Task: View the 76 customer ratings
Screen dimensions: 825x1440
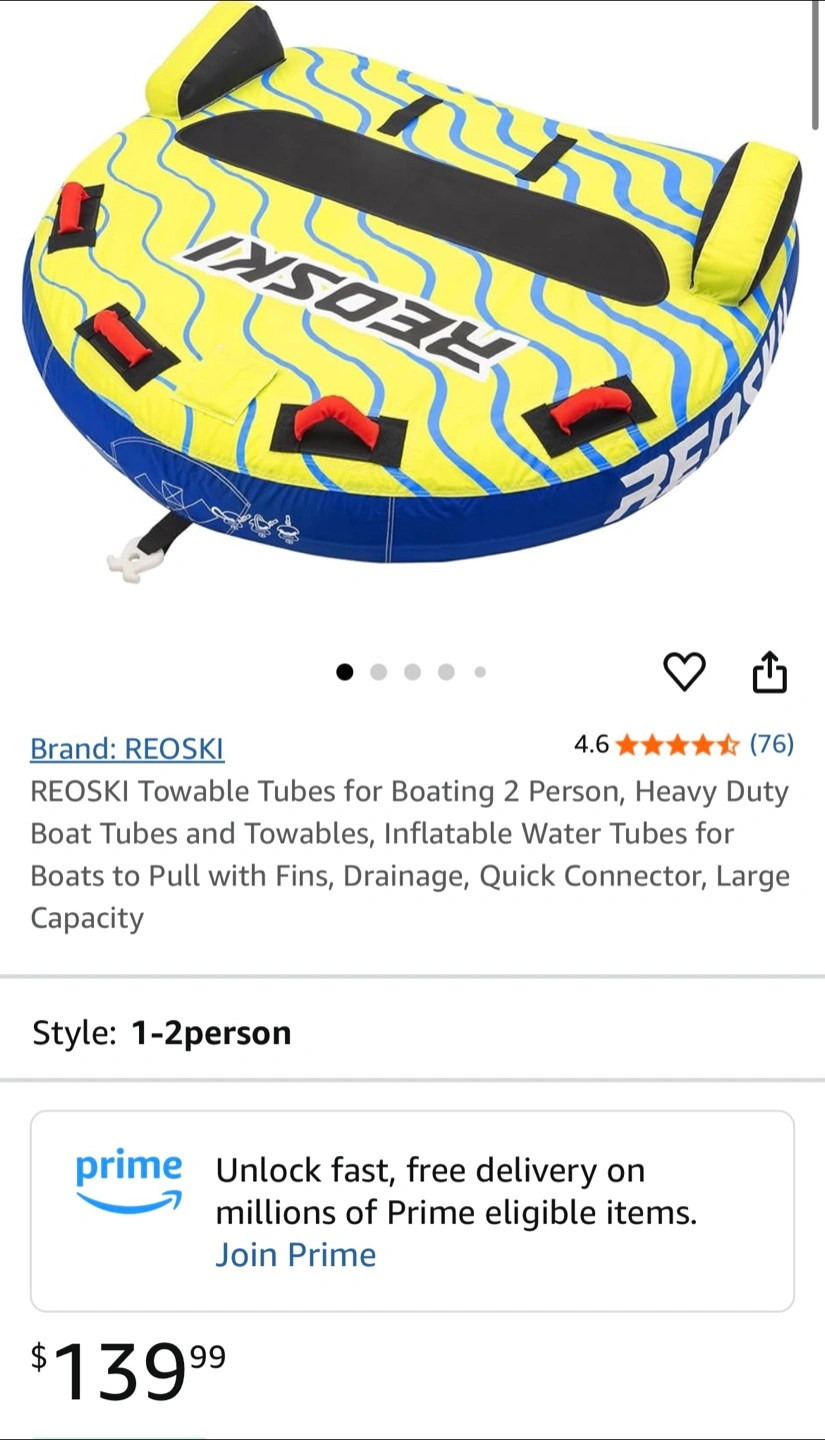Action: point(771,744)
